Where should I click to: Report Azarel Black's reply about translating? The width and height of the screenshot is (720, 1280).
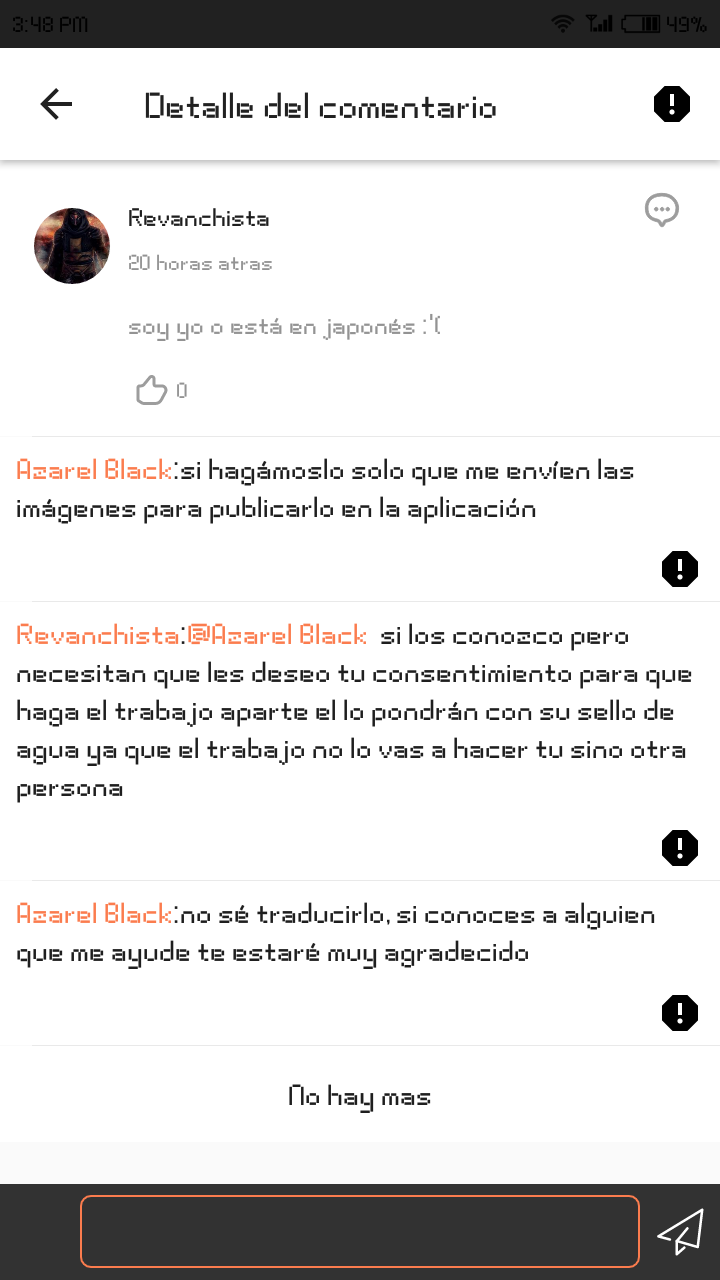coord(680,1012)
